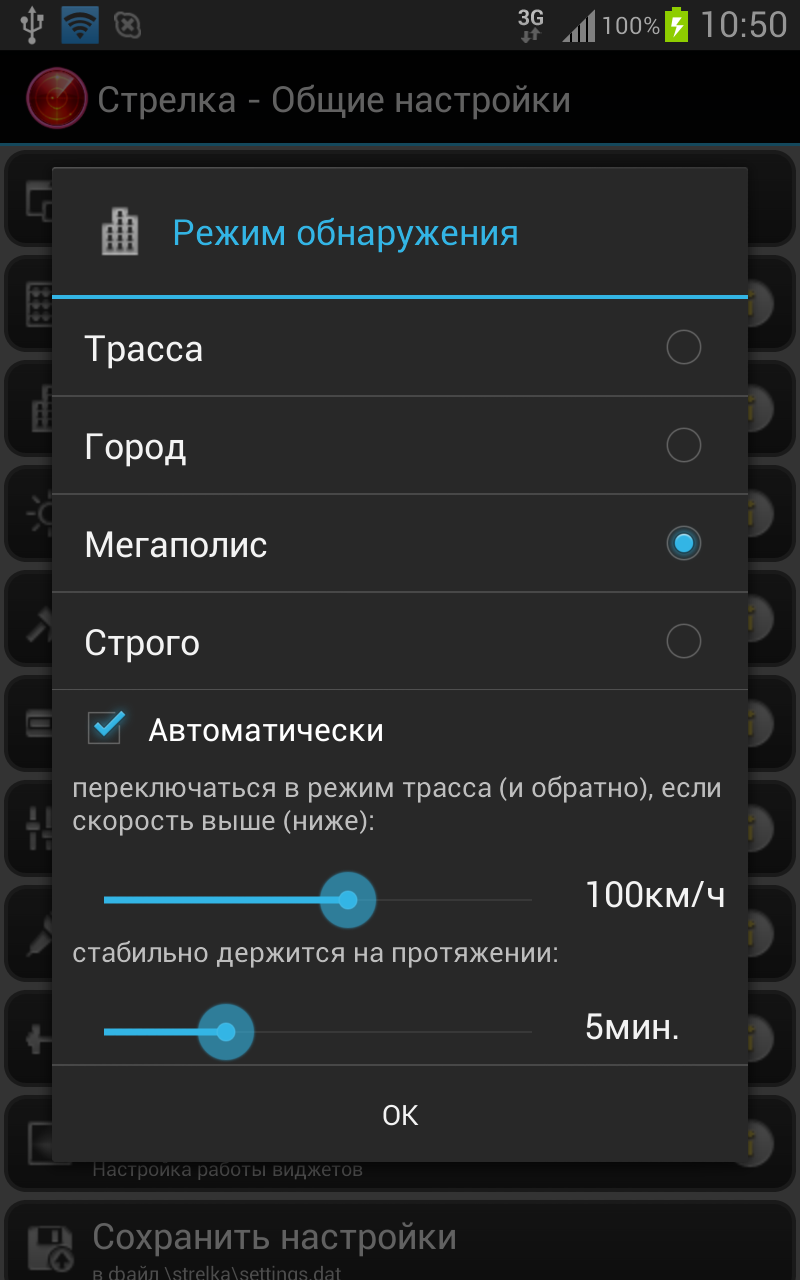800x1280 pixels.
Task: Uncheck the Автоматически checkbox
Action: [106, 728]
